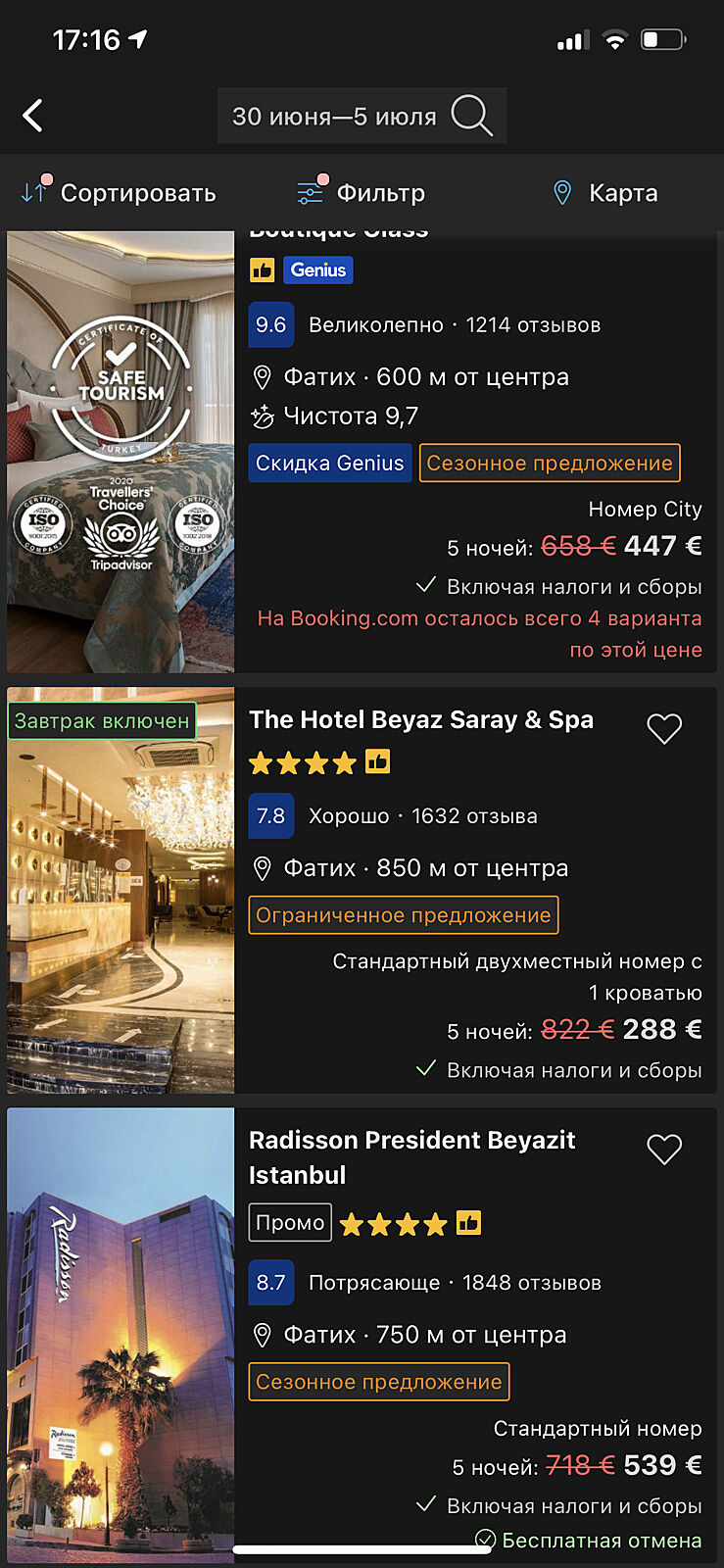This screenshot has width=724, height=1568.
Task: View Radisson President Beyazit Istanbul hotel details
Action: pos(411,1156)
